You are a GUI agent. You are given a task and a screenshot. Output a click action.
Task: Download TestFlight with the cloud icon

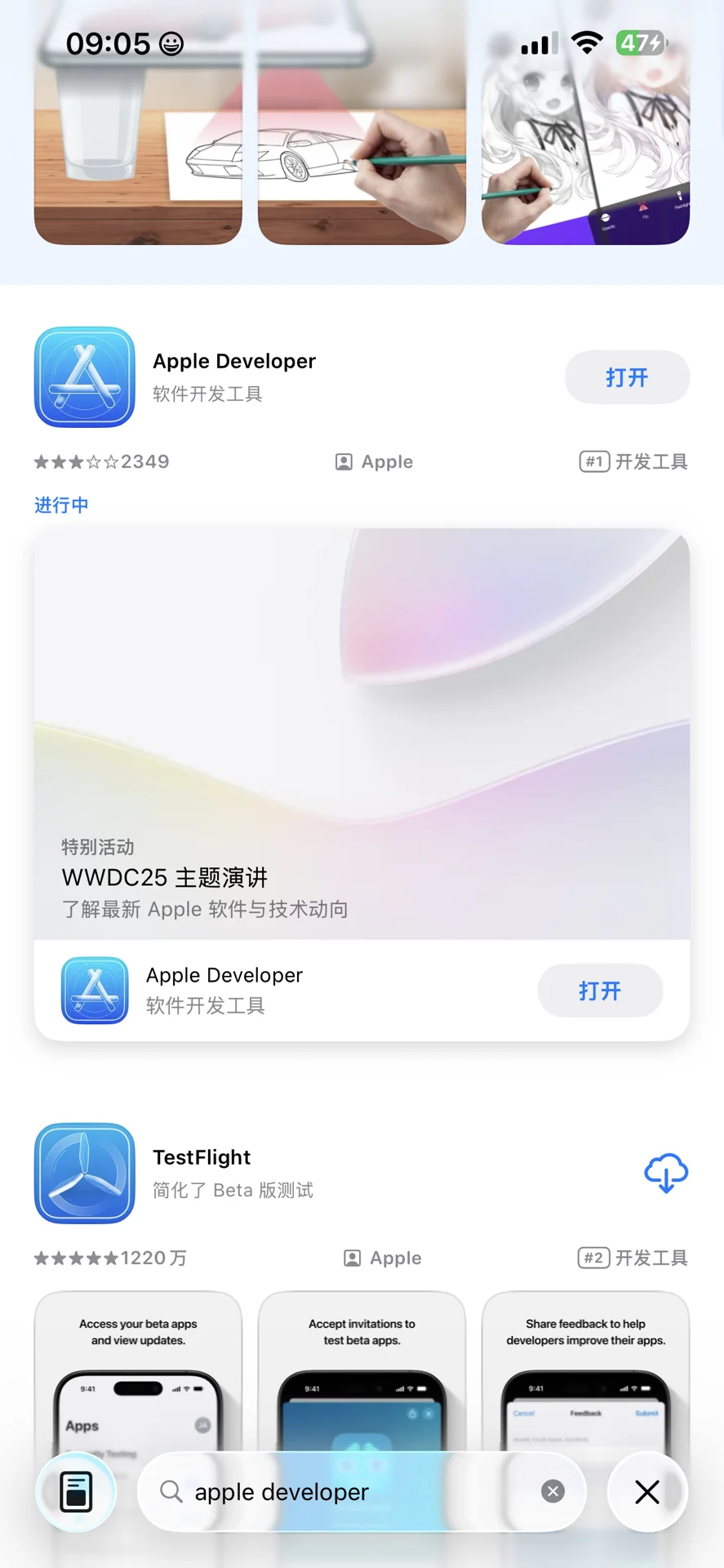[665, 1174]
